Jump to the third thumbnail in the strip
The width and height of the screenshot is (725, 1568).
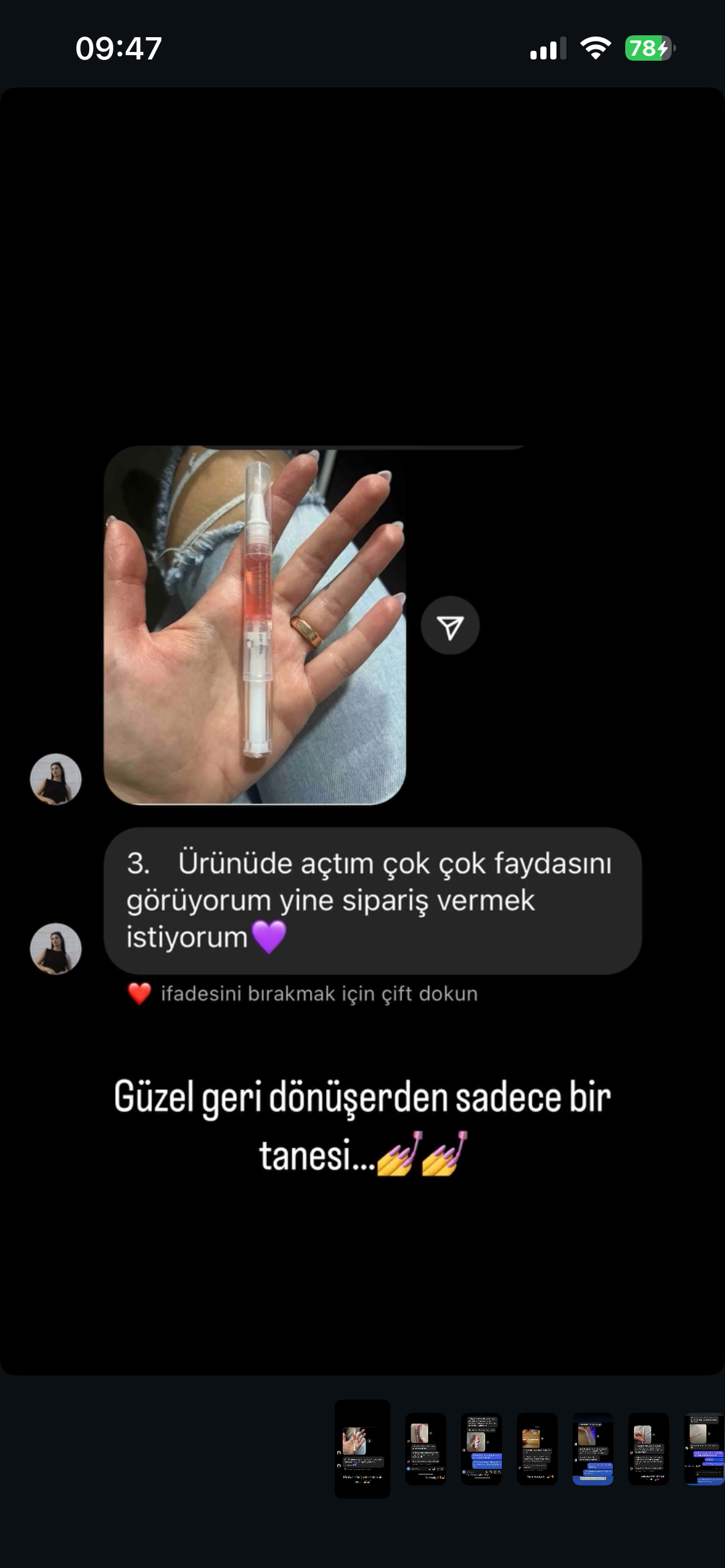tap(481, 1448)
